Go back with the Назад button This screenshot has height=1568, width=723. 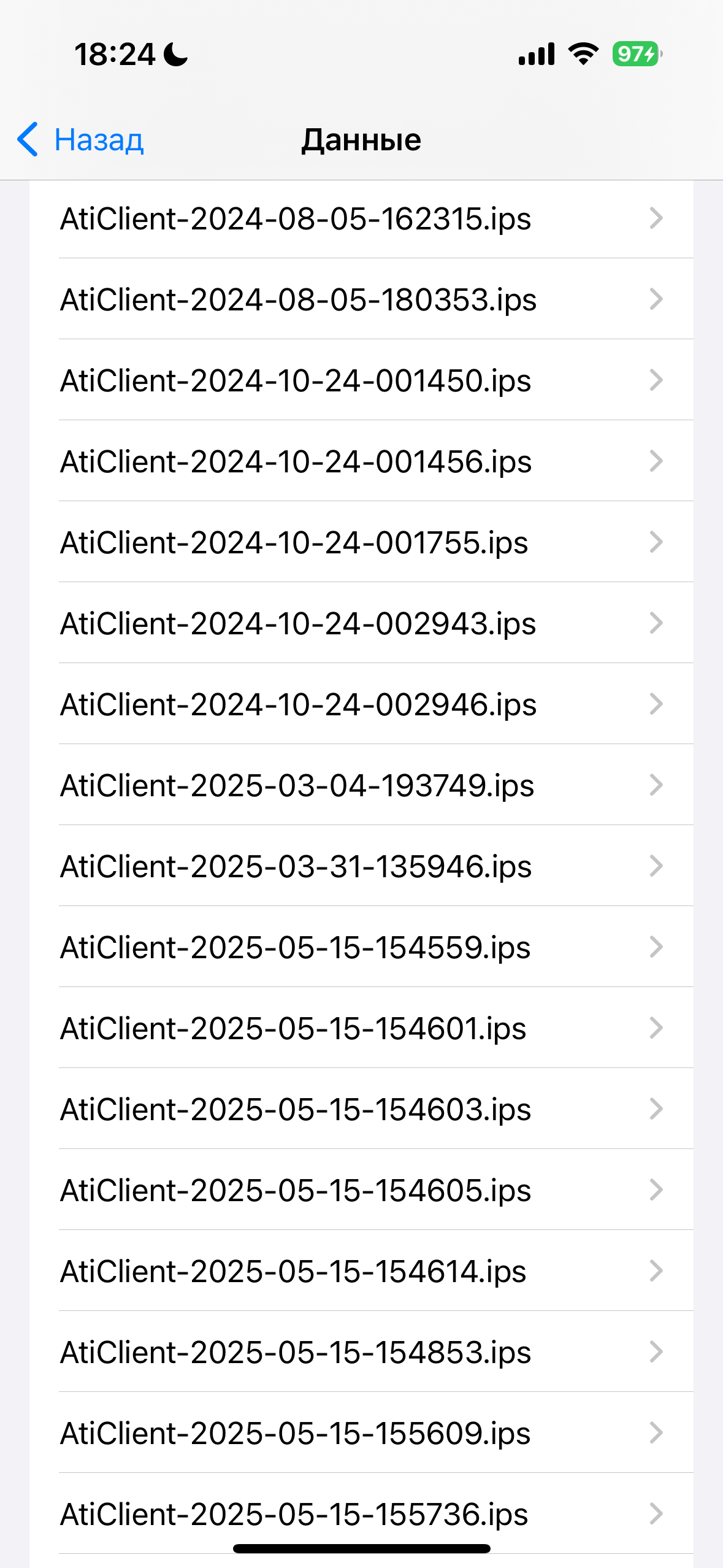81,140
